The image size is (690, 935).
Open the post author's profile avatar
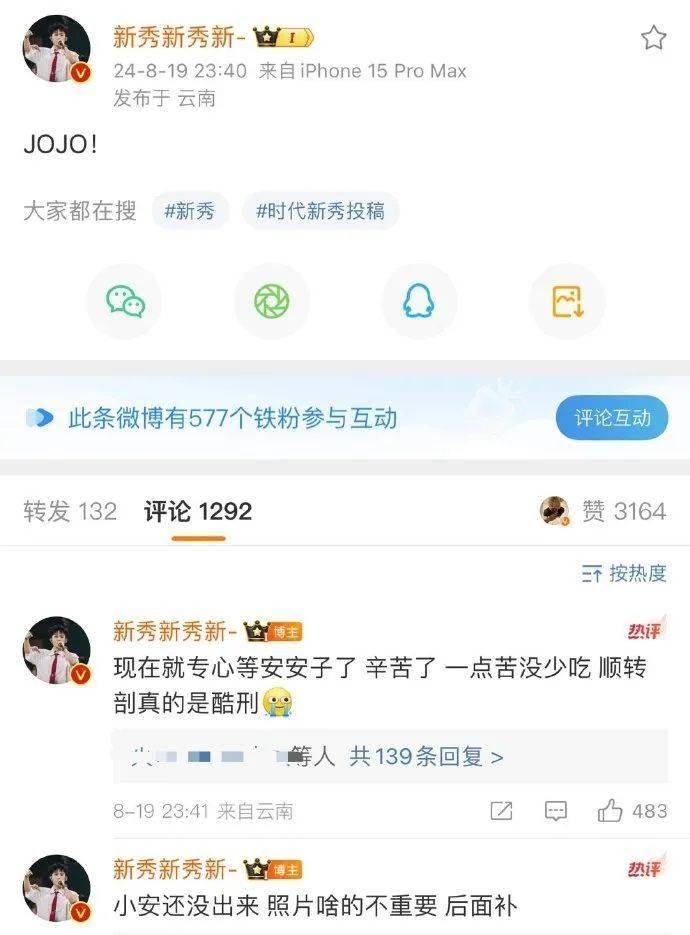pyautogui.click(x=57, y=49)
